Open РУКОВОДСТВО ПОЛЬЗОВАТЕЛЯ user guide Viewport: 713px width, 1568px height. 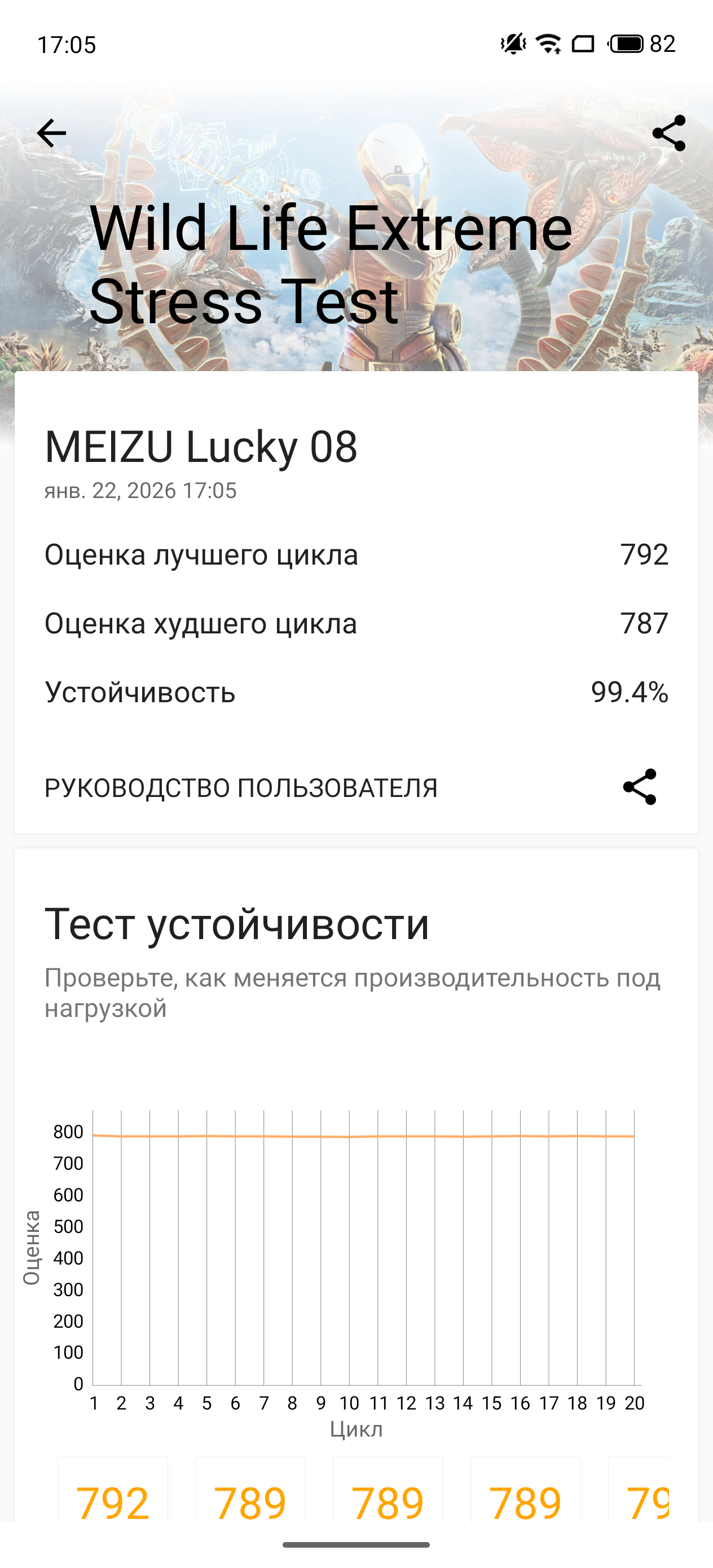click(241, 787)
